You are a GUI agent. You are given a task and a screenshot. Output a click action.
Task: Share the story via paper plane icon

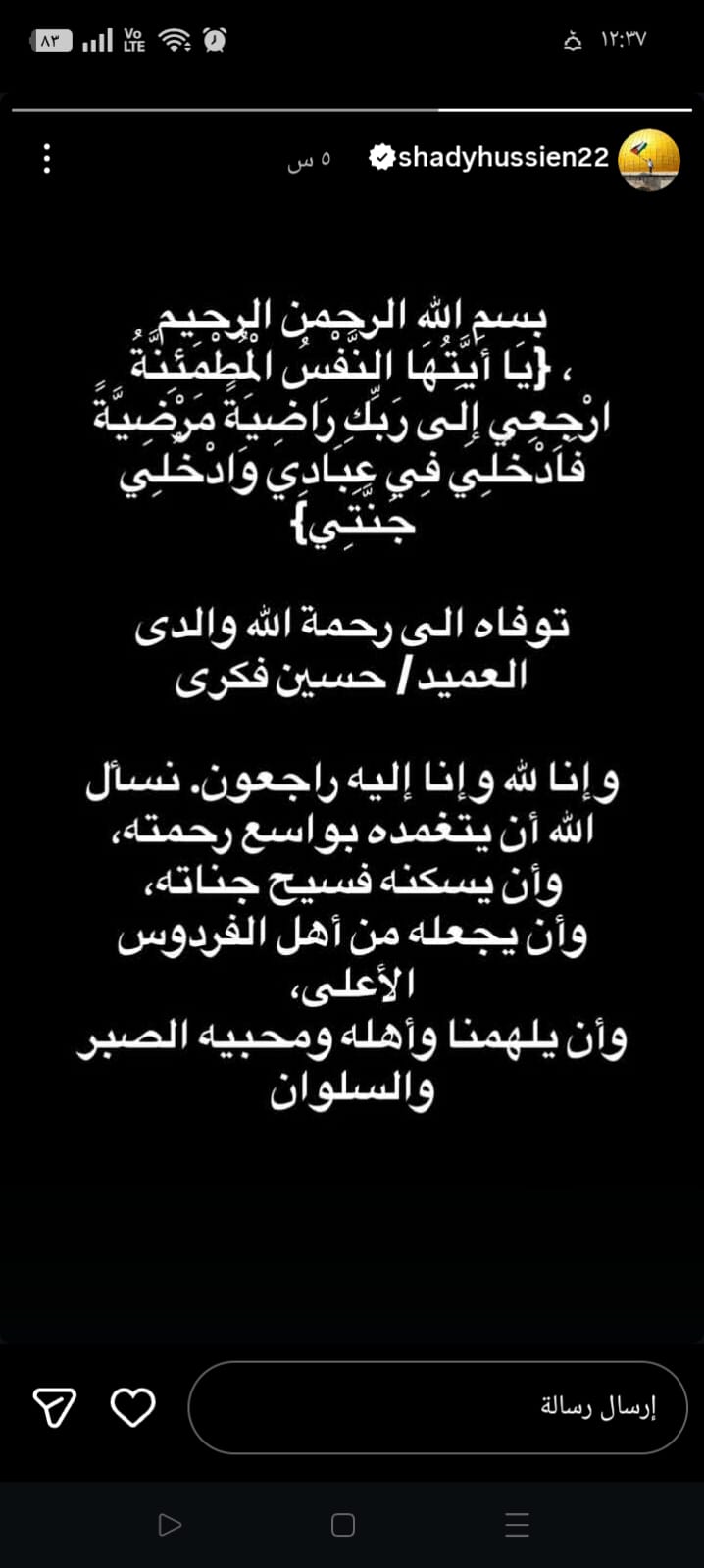55,1407
